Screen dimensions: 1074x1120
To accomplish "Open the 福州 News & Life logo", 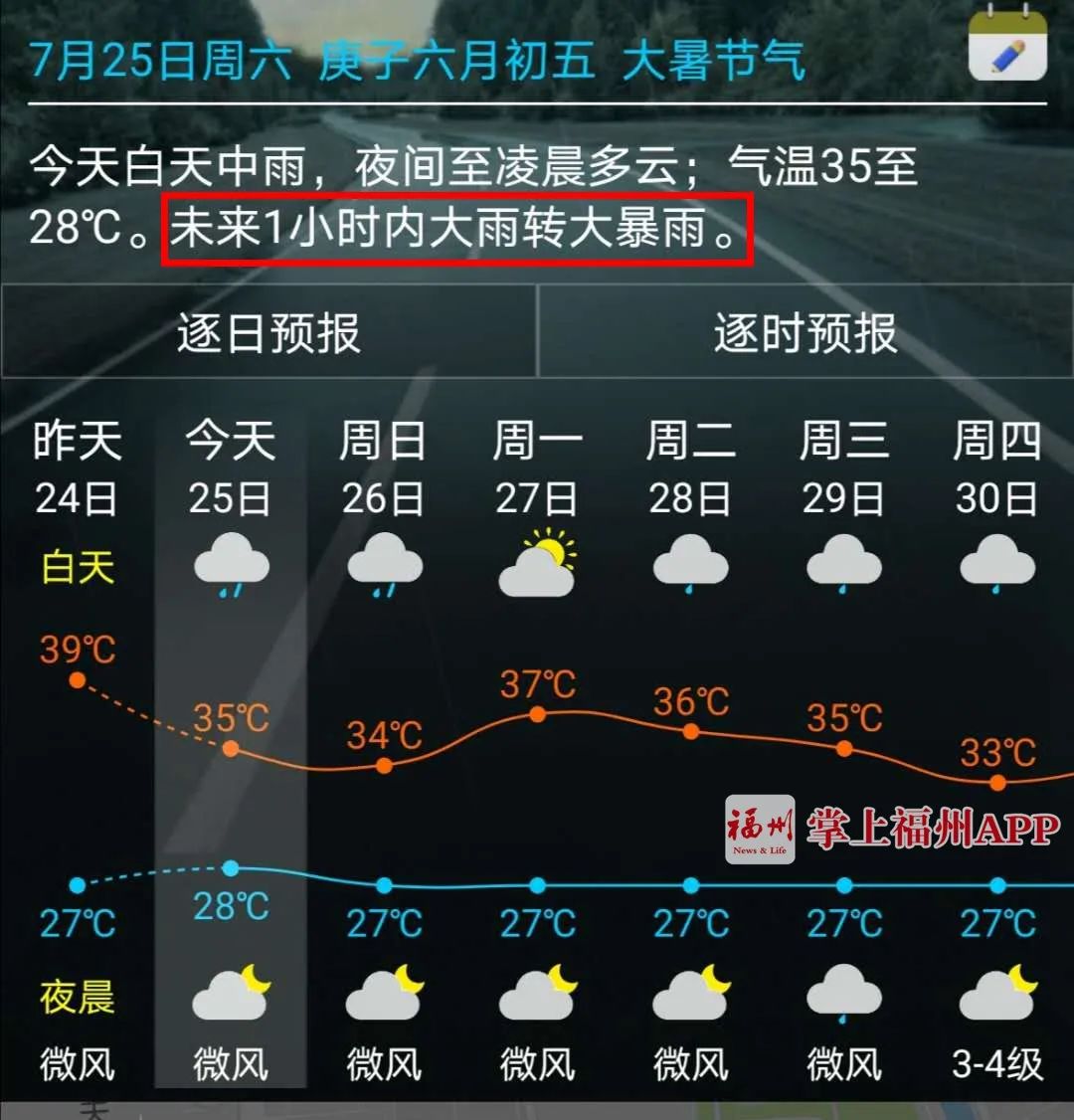I will pos(760,824).
